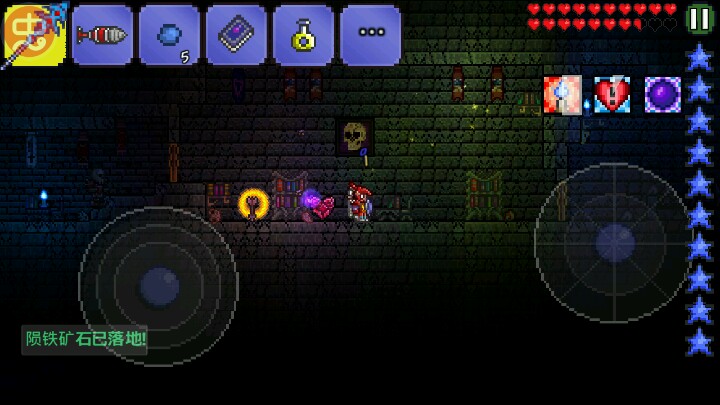Tap the heart buff icon
Screen dimensions: 720x405
612,94
